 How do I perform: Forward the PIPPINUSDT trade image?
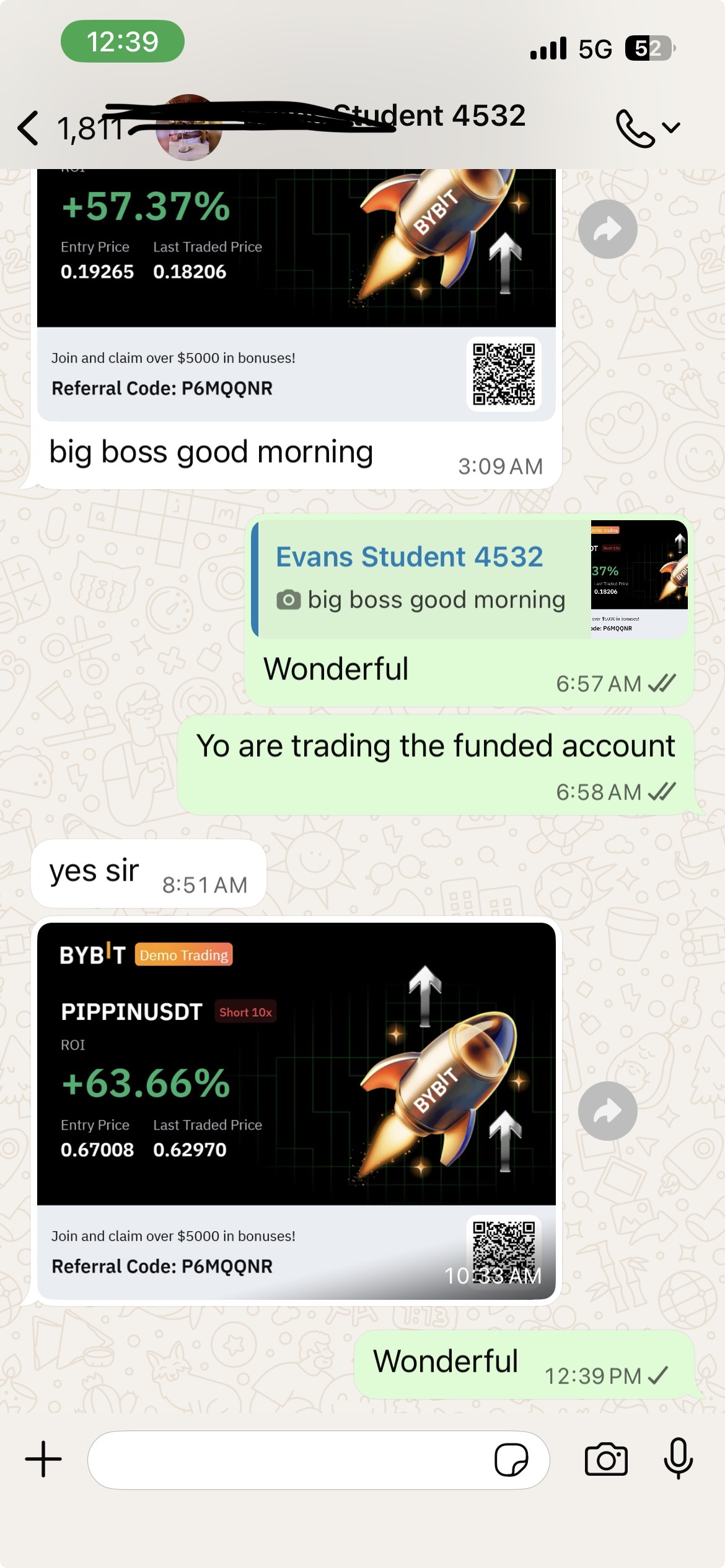click(x=607, y=1111)
